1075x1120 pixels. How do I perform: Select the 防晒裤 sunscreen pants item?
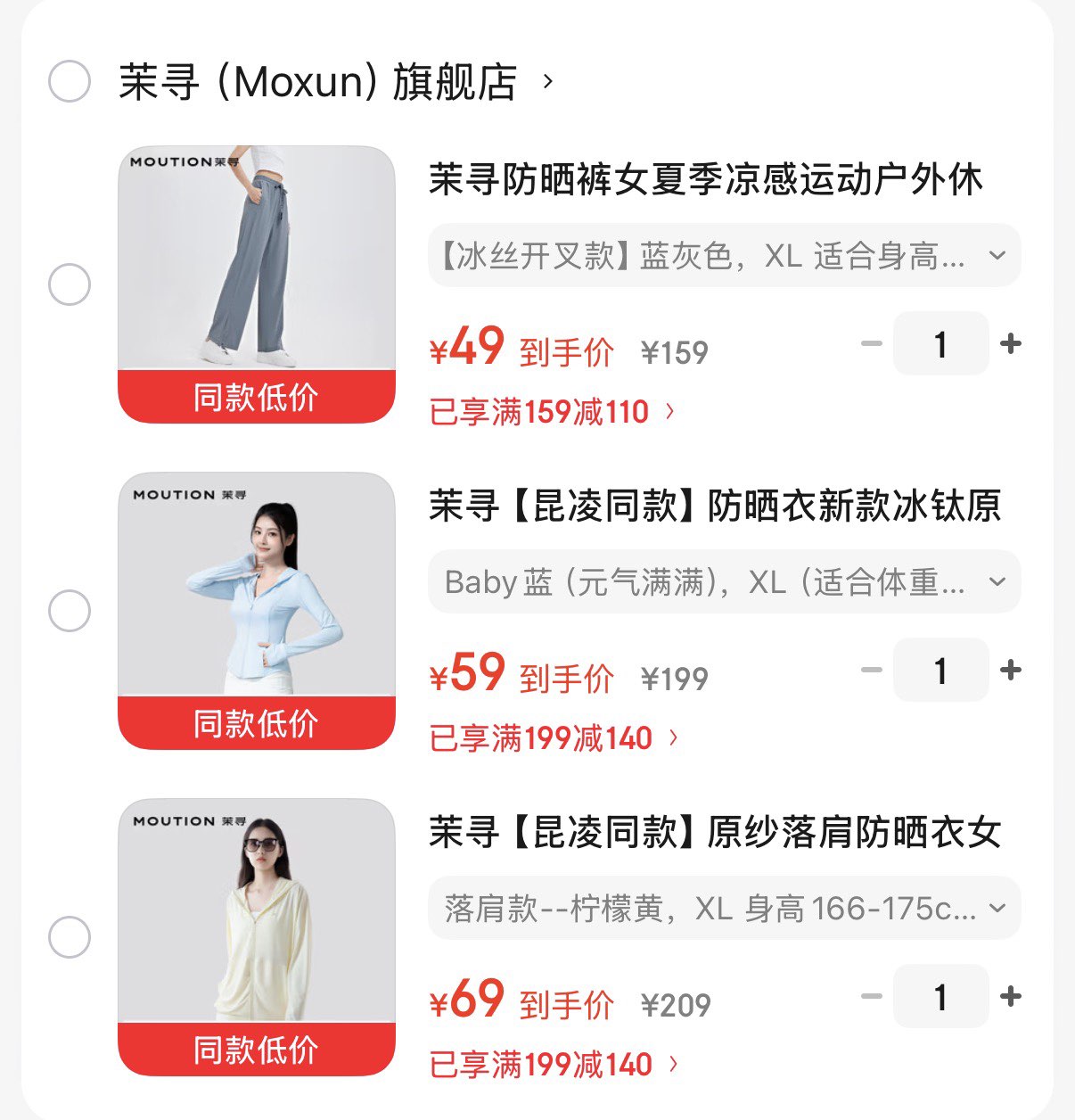(70, 285)
